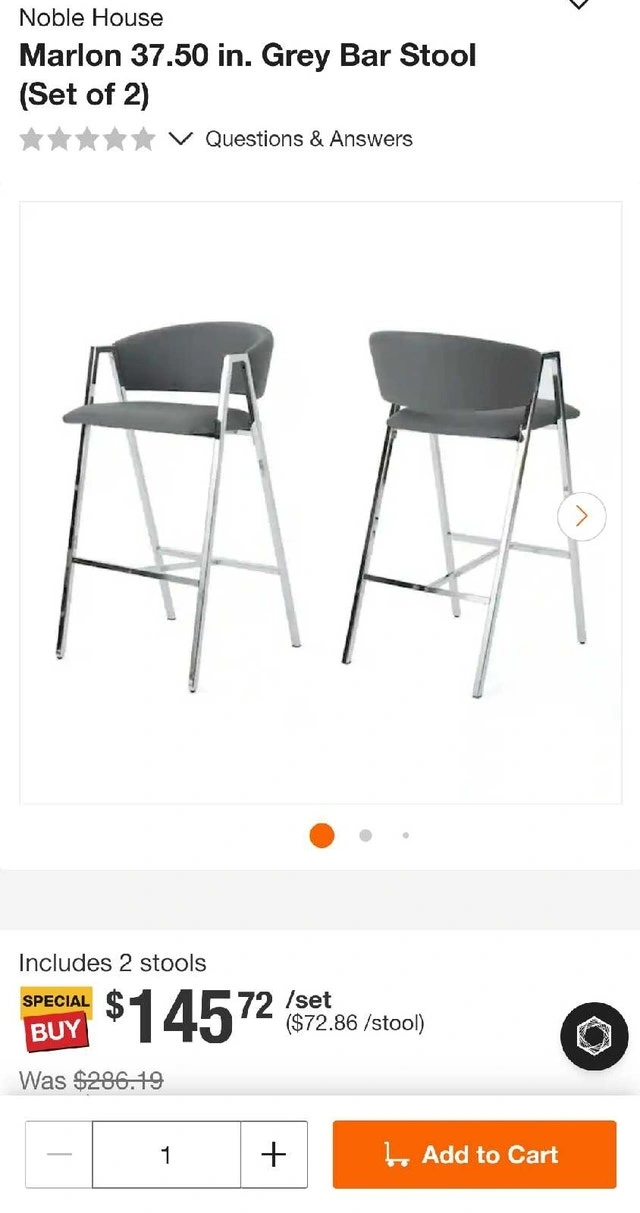
Task: Expand the star ratings dropdown chevron
Action: tap(179, 138)
